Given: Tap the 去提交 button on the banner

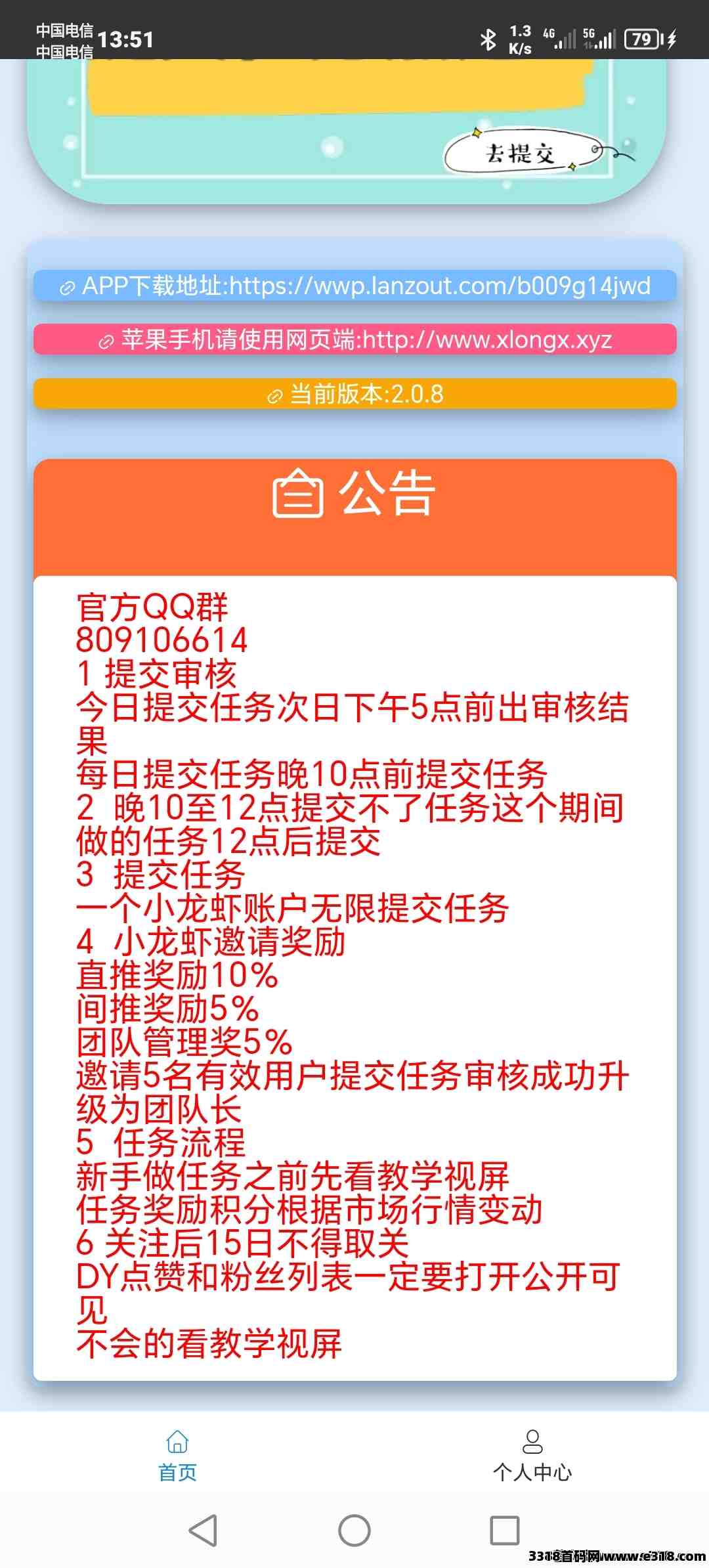Looking at the screenshot, I should pos(521,154).
